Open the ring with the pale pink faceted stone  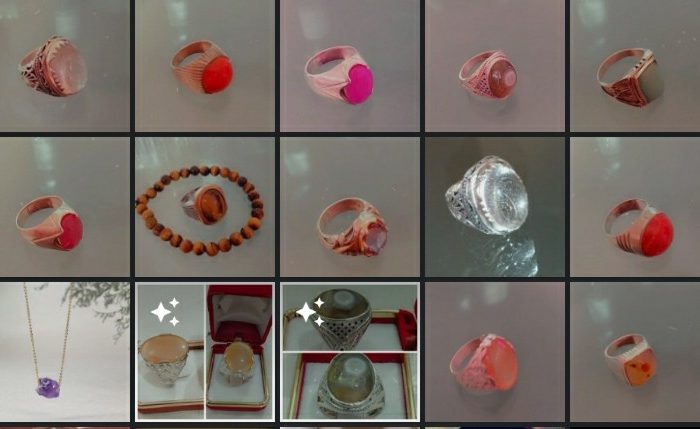tap(349, 207)
